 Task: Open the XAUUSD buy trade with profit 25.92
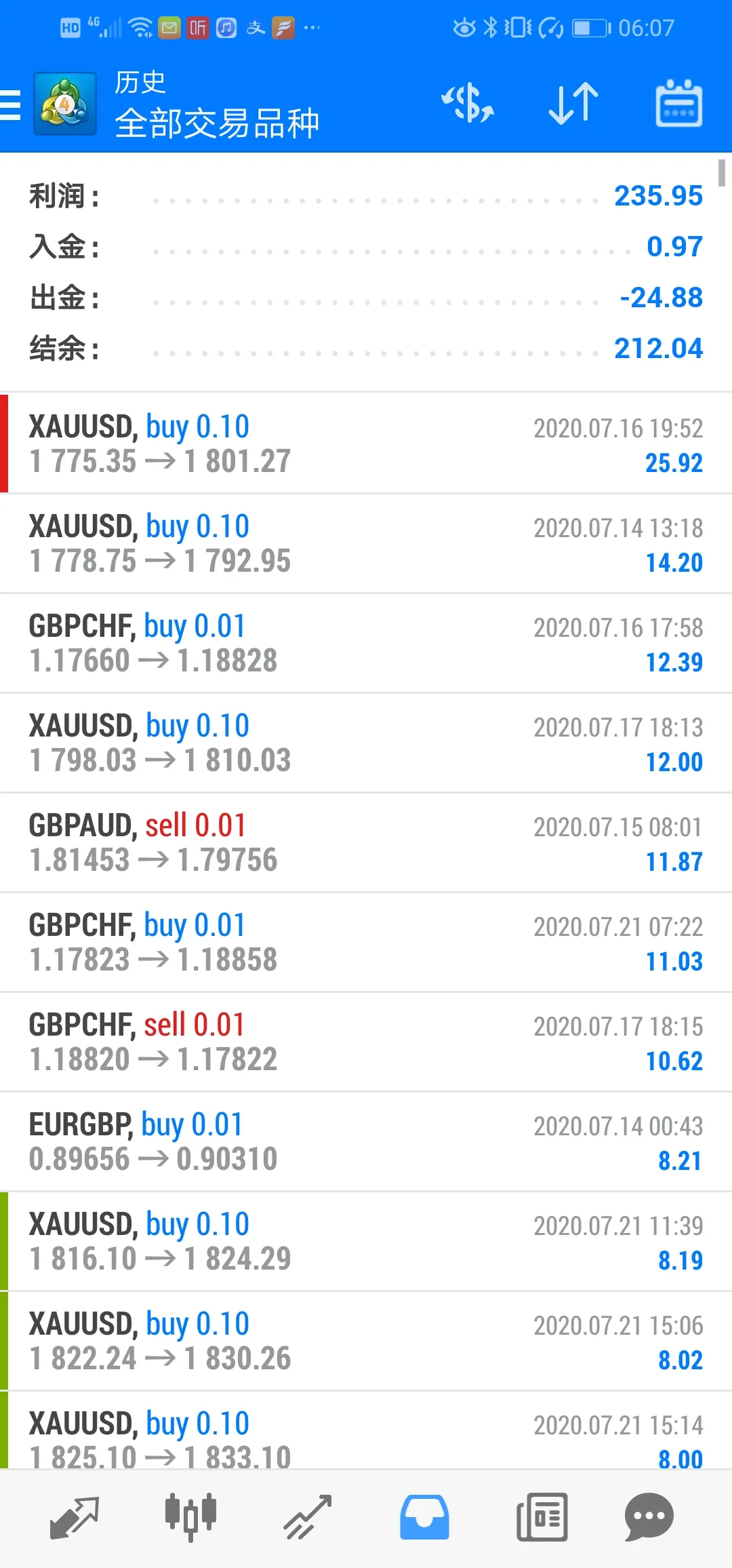click(x=366, y=444)
